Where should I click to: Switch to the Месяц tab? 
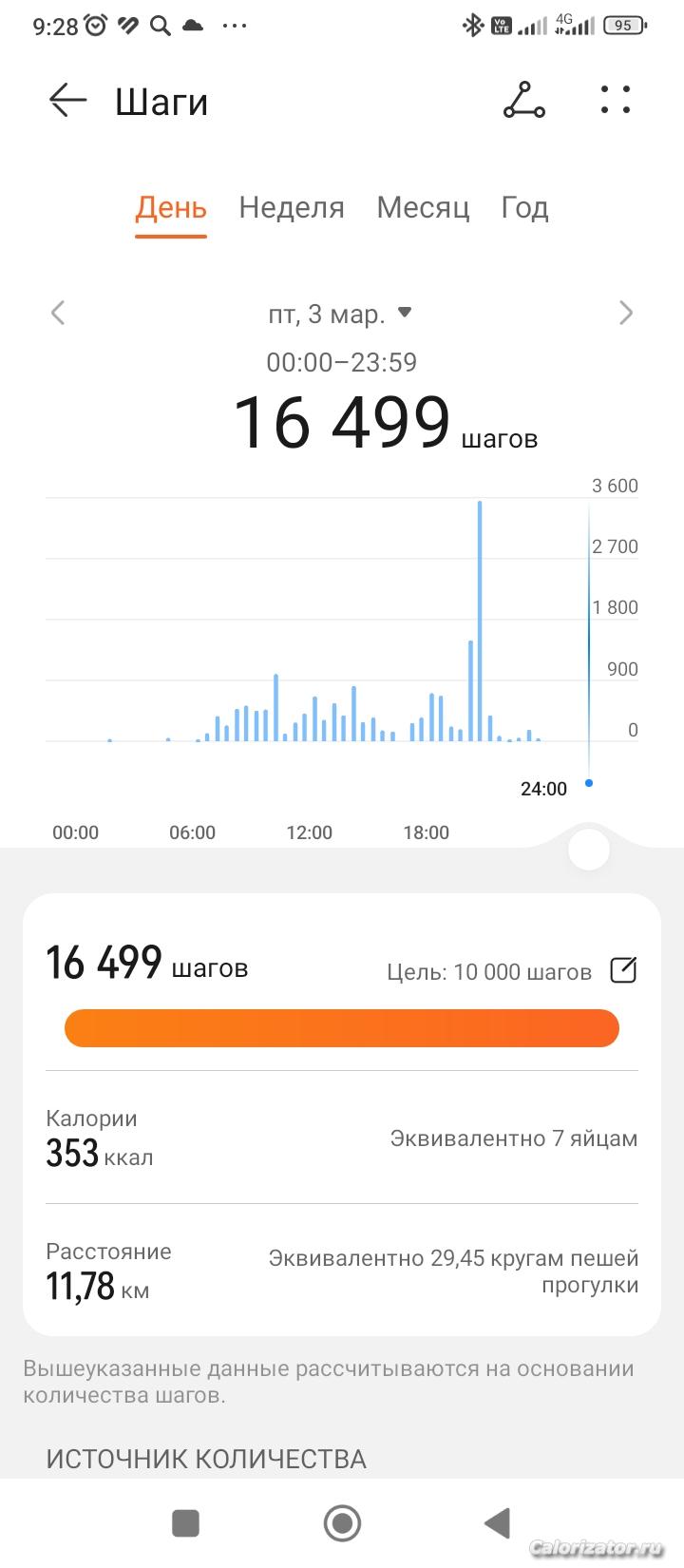tap(423, 207)
